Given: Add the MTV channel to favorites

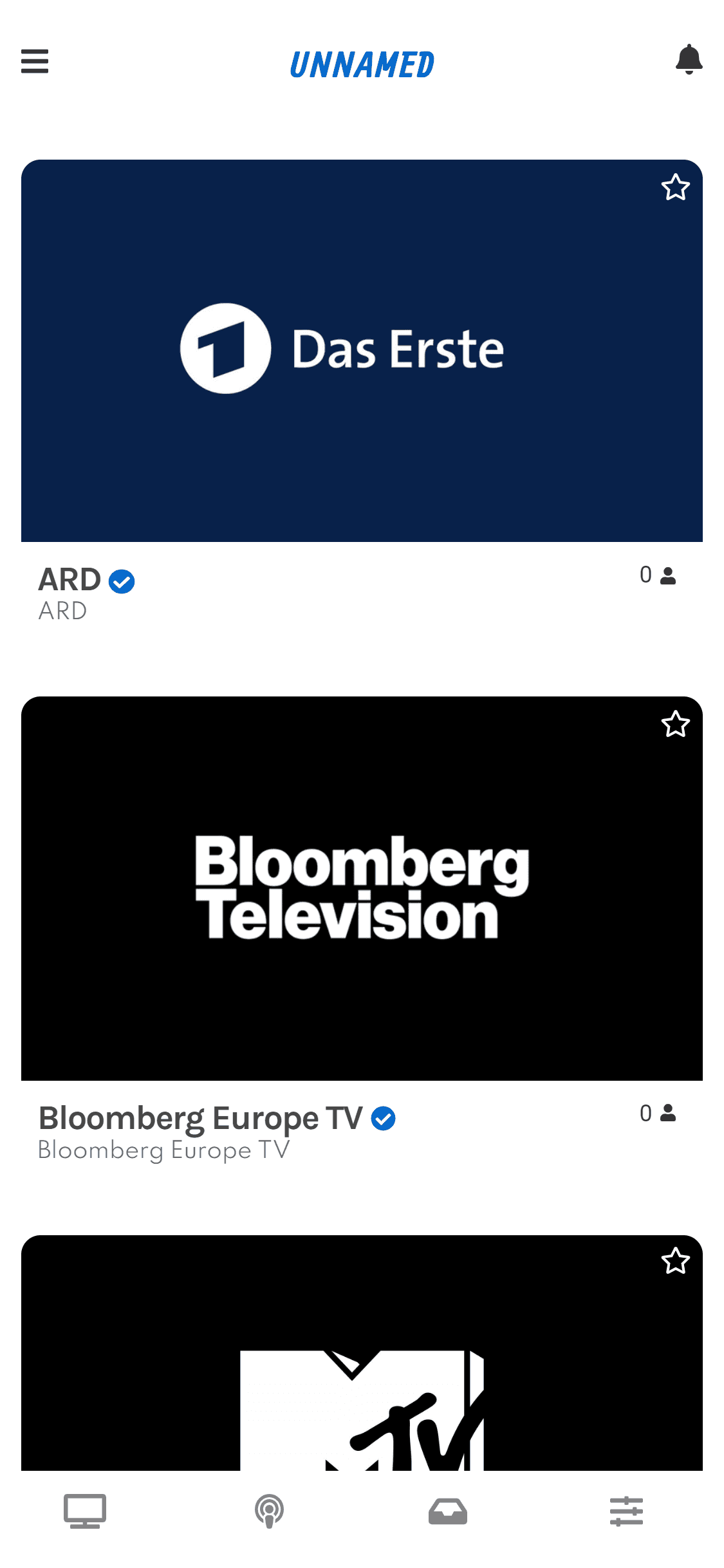Looking at the screenshot, I should (x=675, y=1262).
